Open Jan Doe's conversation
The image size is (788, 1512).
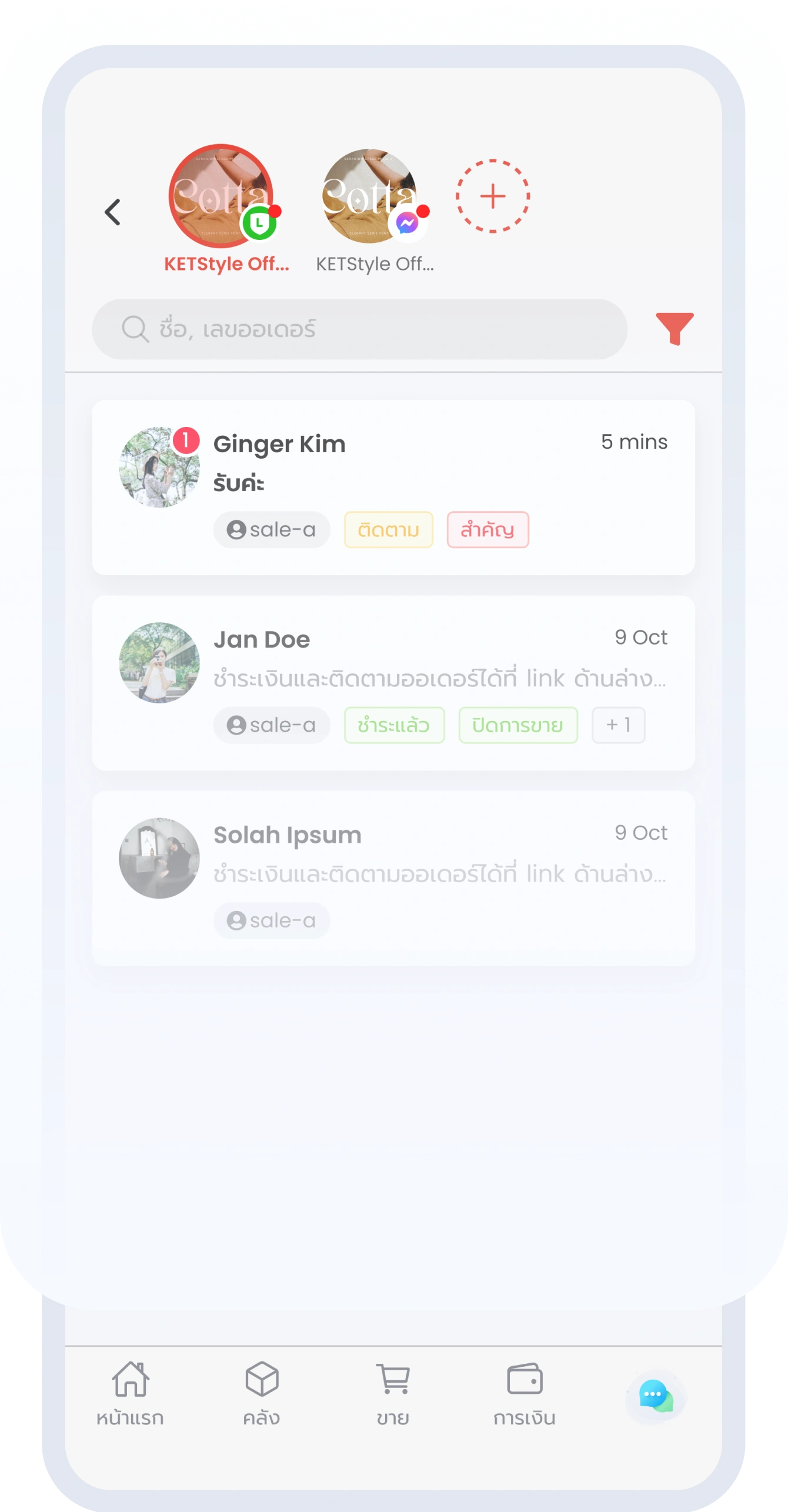(x=393, y=683)
